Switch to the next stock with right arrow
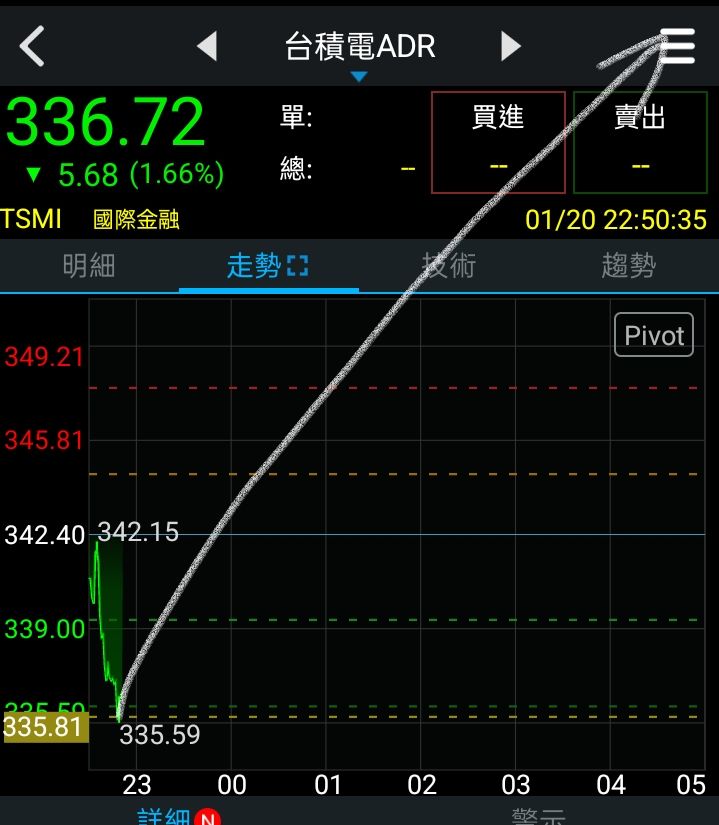 click(x=511, y=46)
